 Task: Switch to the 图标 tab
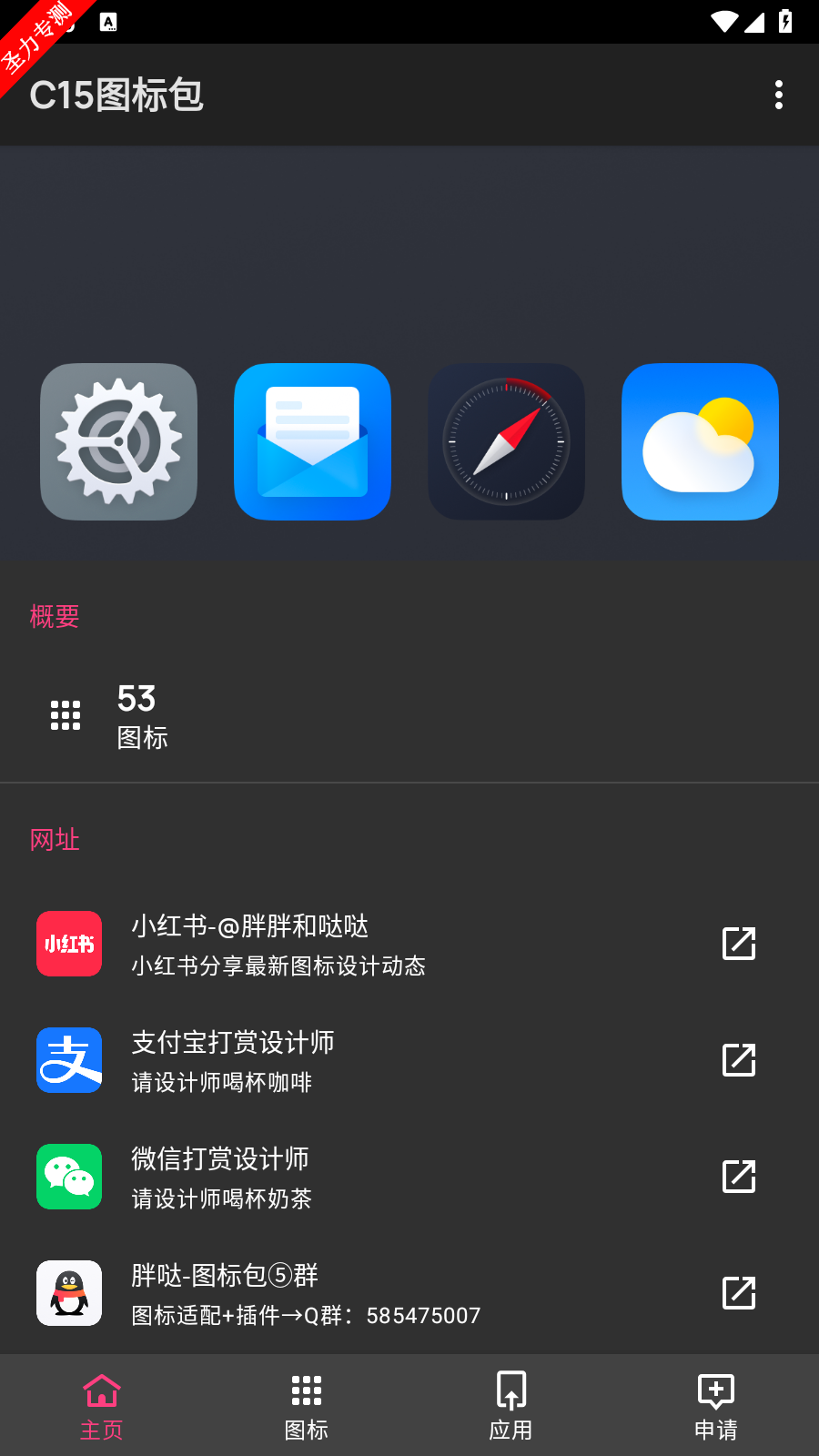click(x=307, y=1406)
